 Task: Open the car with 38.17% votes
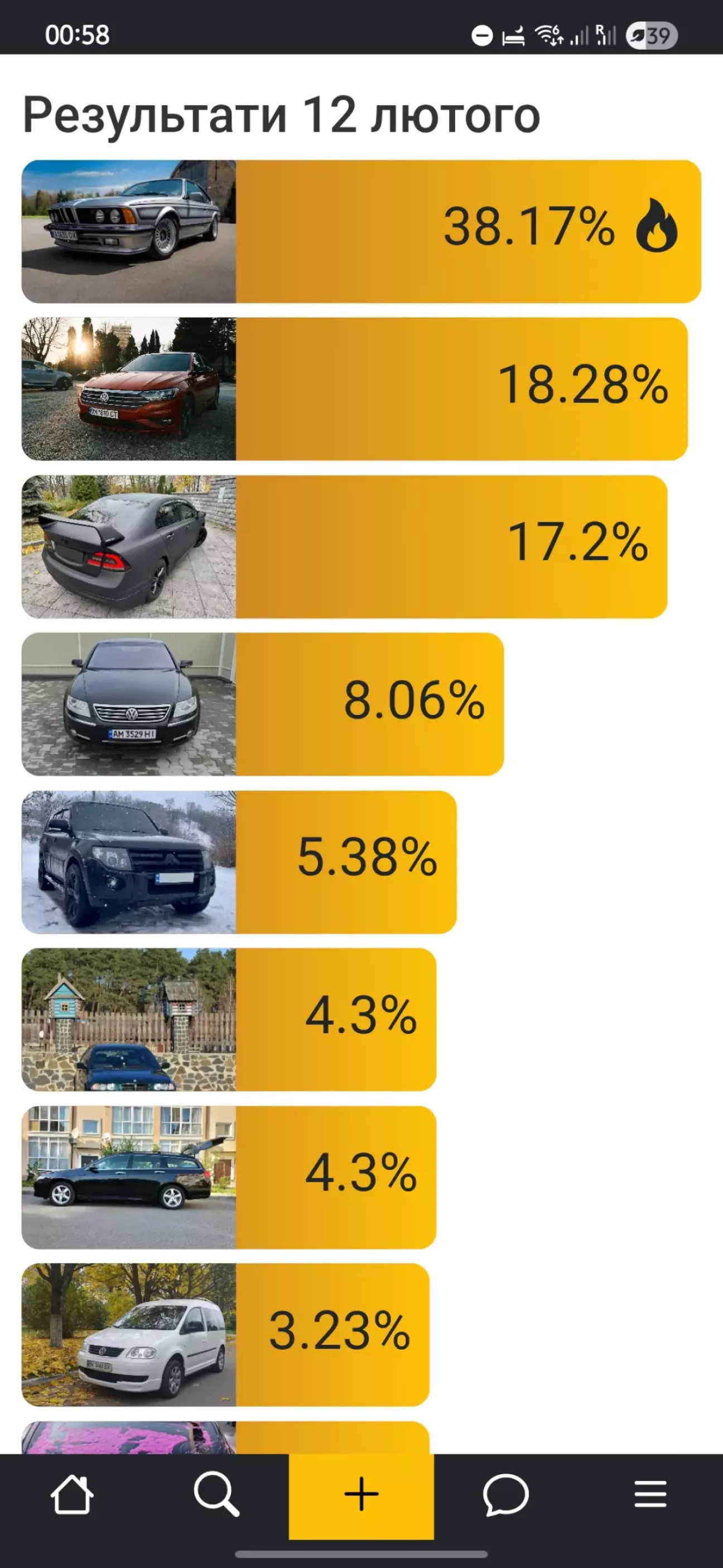[361, 231]
